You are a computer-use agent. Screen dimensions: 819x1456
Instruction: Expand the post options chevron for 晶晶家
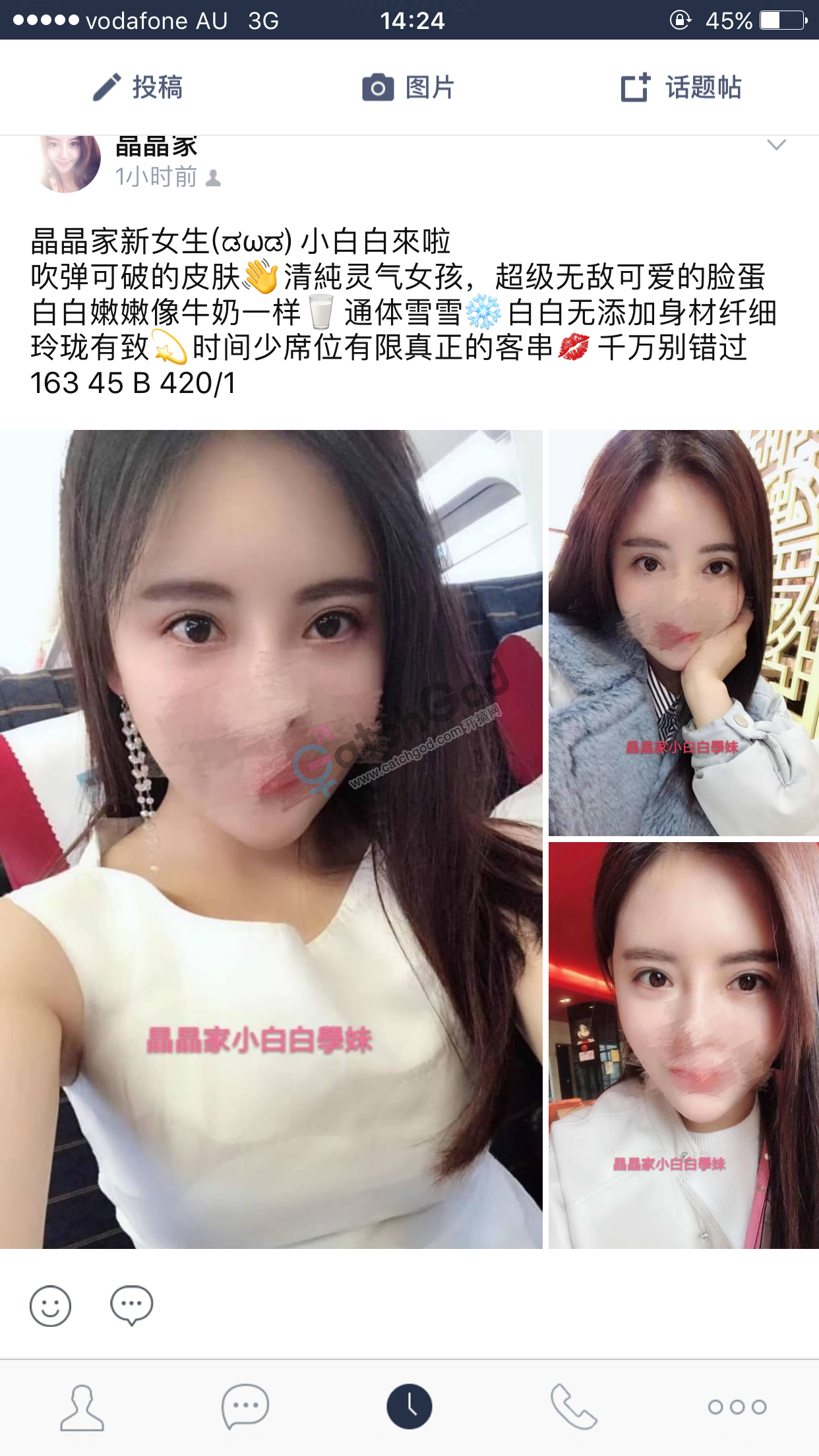point(776,145)
